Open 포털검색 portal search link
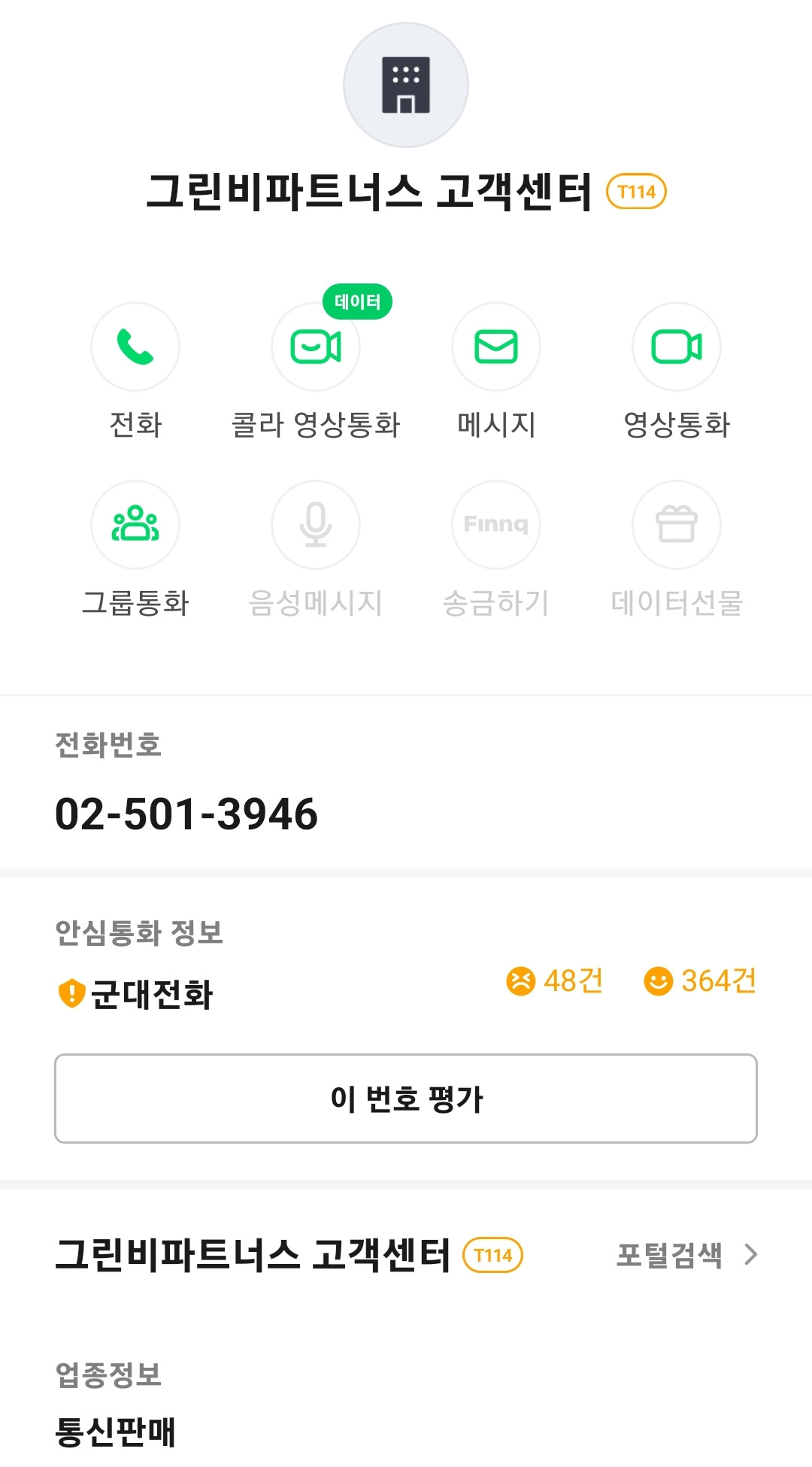Screen dimensions: 812x1467 [x=687, y=1254]
